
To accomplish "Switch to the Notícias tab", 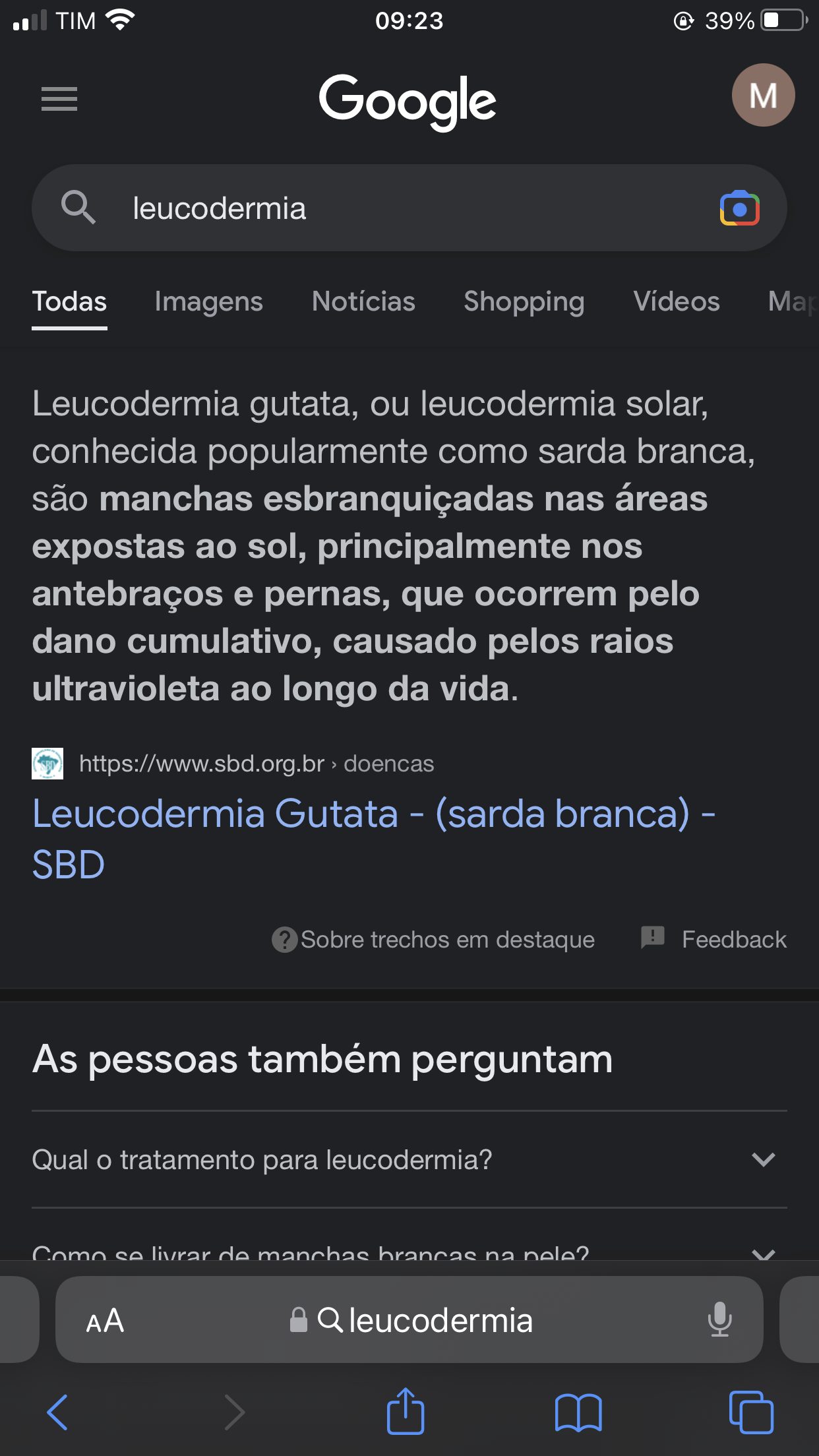I will (x=363, y=302).
